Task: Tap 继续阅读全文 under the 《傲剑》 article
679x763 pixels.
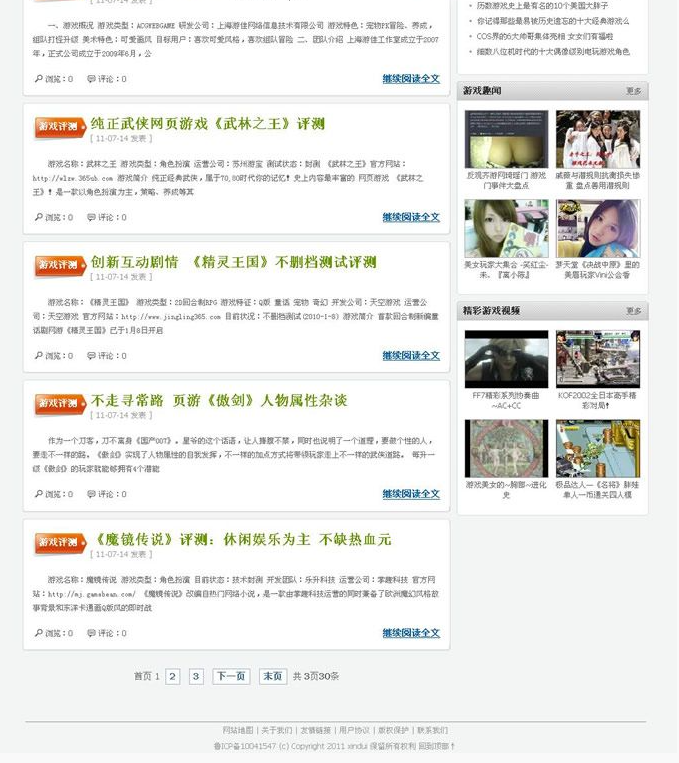Action: click(410, 494)
